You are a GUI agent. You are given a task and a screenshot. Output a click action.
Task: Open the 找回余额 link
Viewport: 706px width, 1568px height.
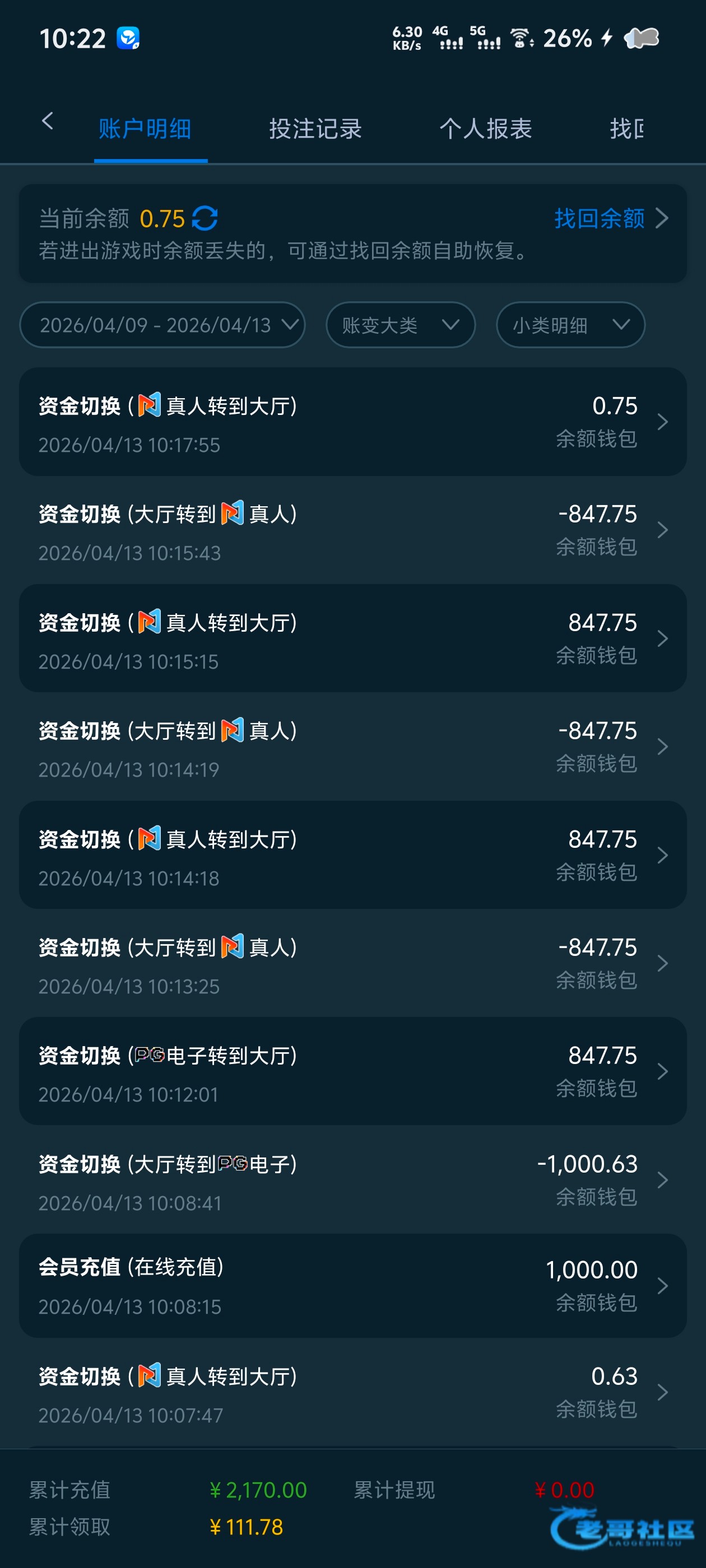[611, 218]
